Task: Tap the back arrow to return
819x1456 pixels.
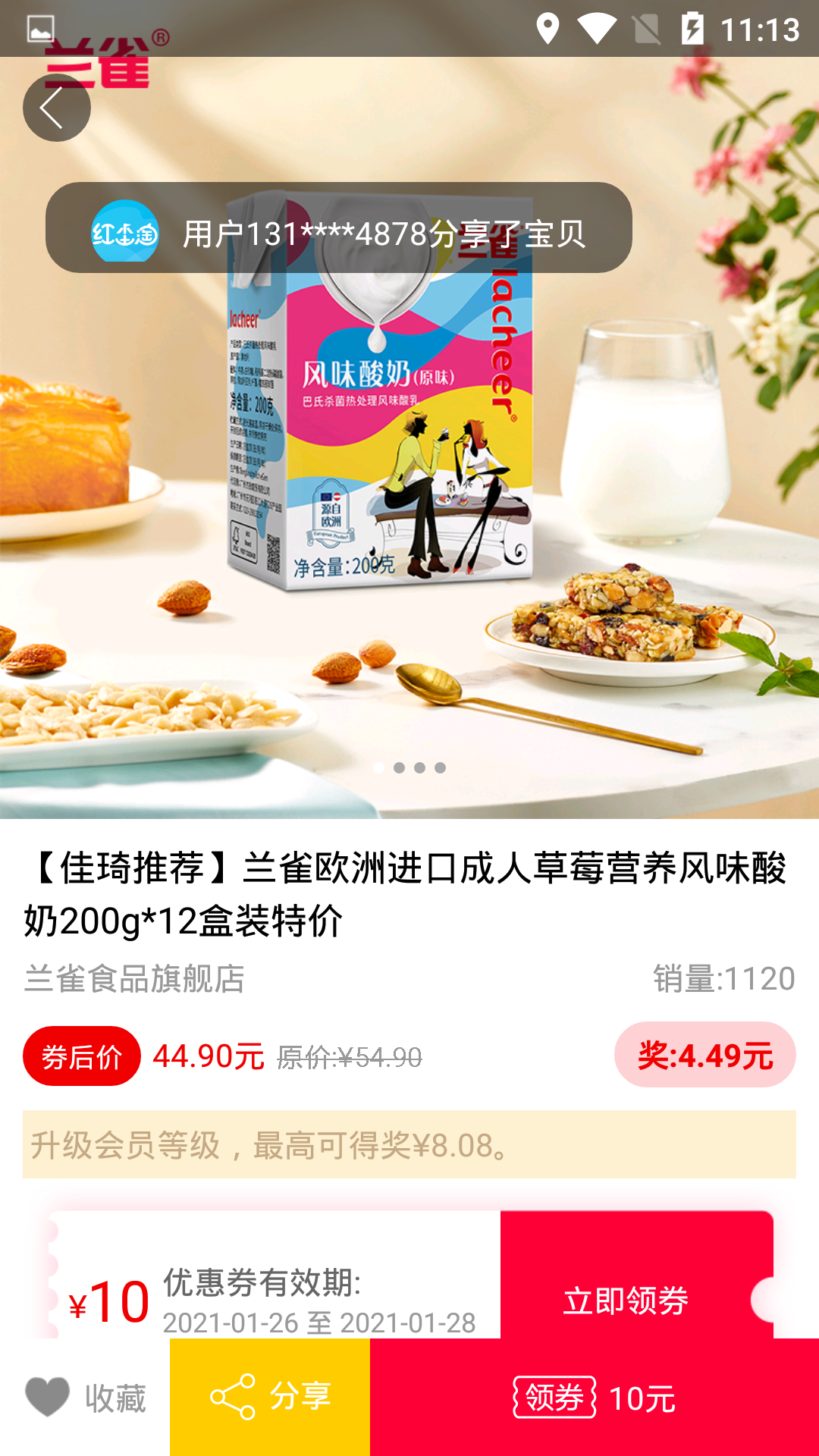Action: point(54,108)
